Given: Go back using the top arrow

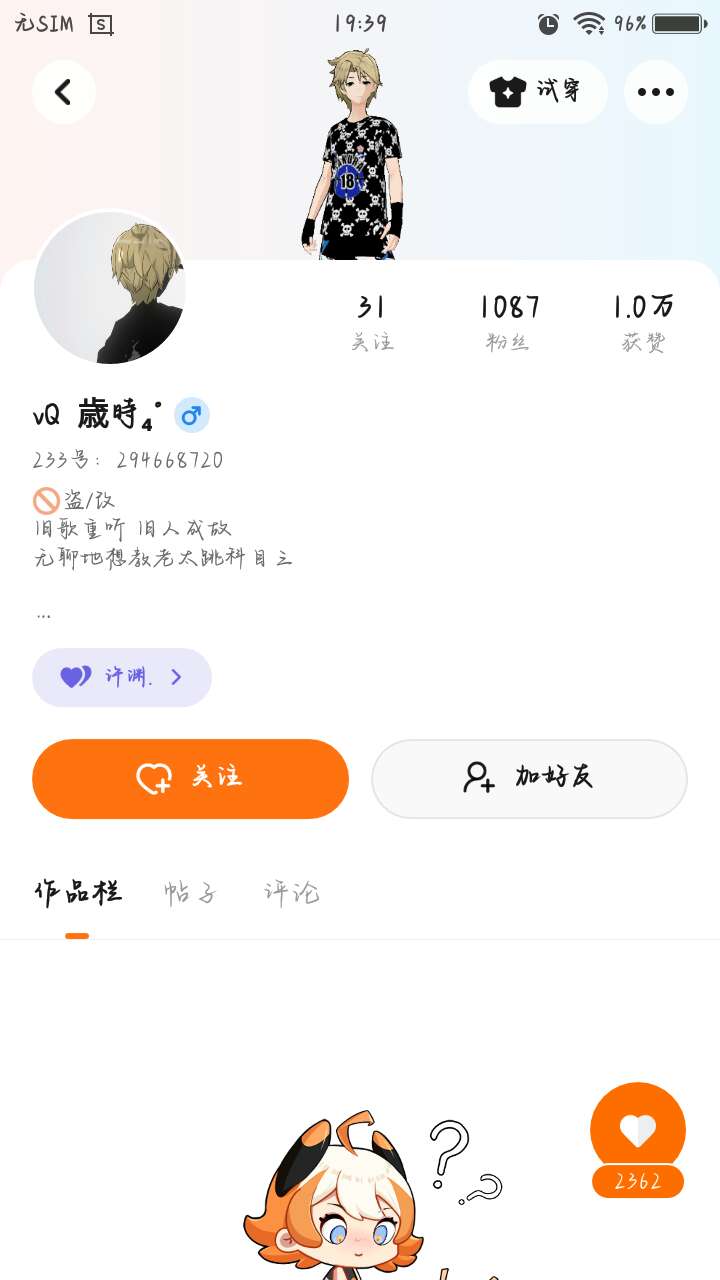Looking at the screenshot, I should click(63, 92).
